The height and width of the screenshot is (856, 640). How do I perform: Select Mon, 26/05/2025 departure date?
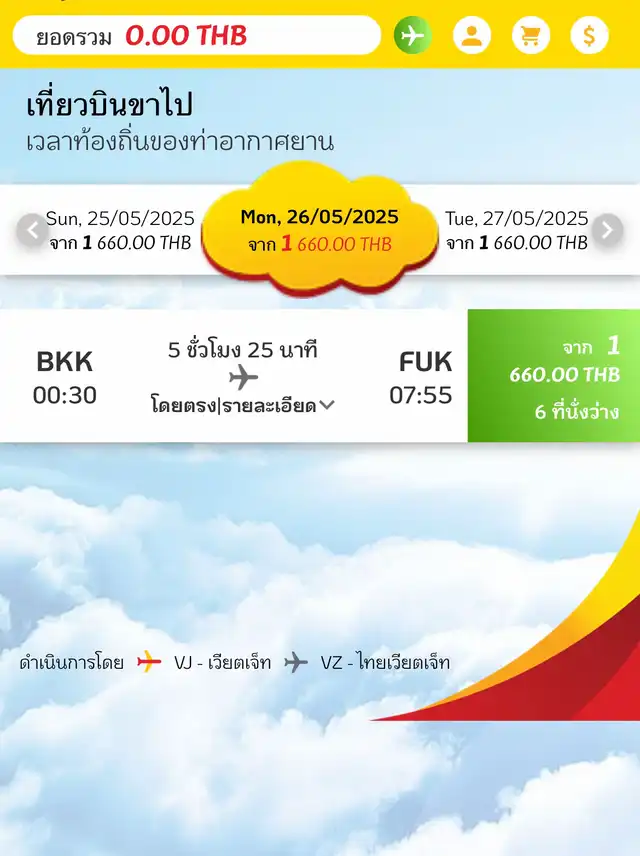pyautogui.click(x=319, y=230)
